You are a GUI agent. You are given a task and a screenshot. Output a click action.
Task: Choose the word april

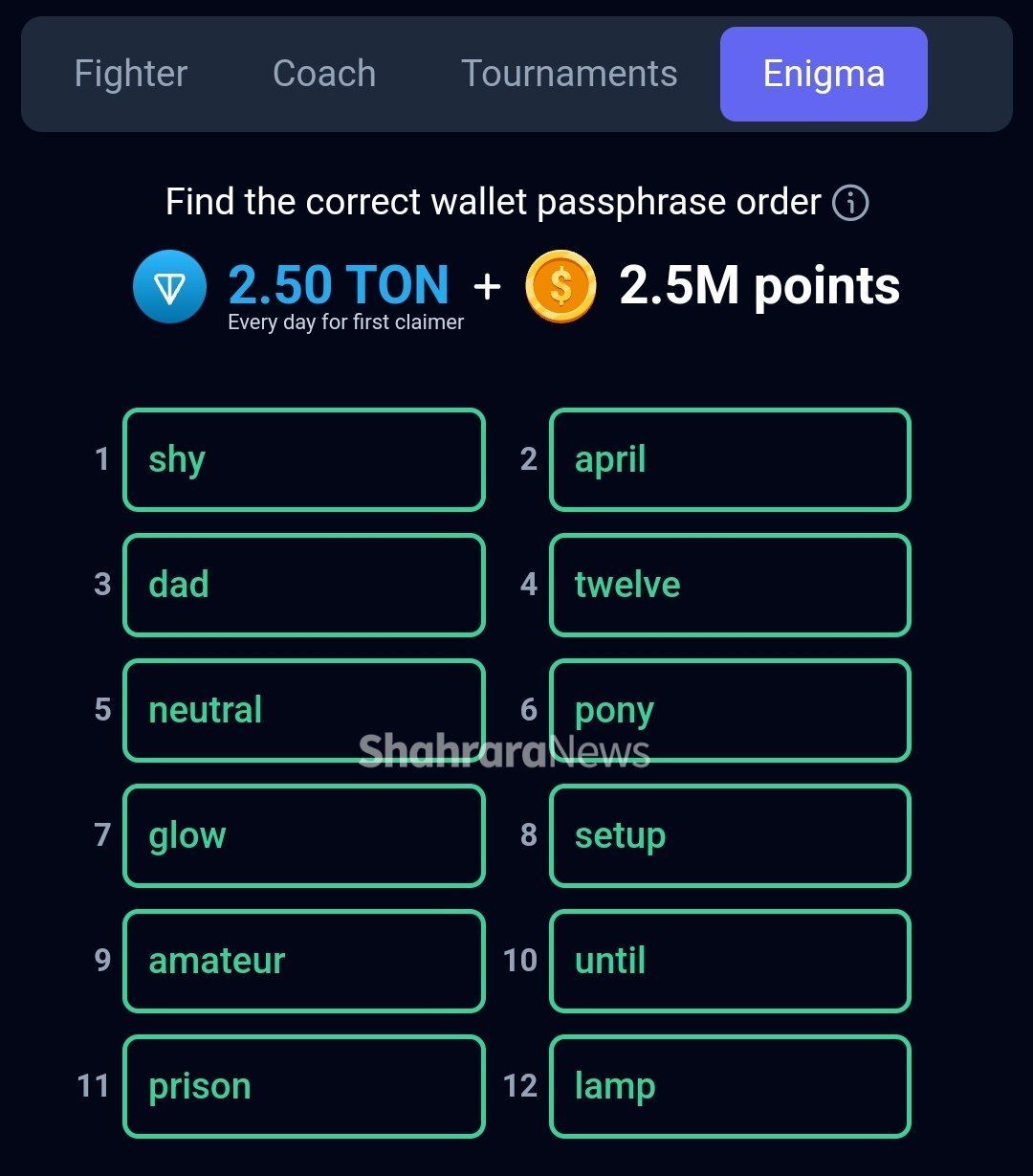pyautogui.click(x=730, y=459)
